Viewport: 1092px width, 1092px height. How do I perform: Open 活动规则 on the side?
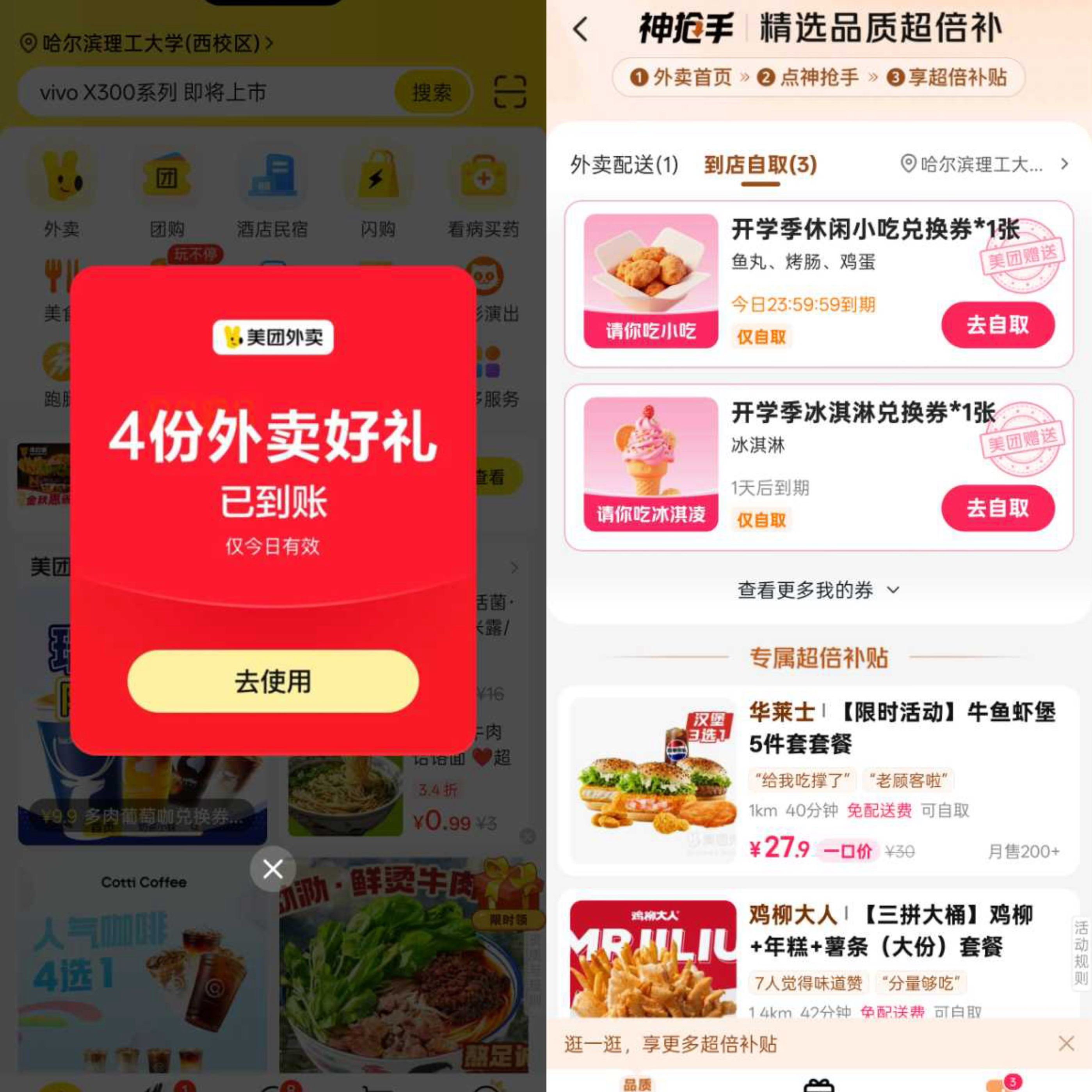pos(1081,952)
